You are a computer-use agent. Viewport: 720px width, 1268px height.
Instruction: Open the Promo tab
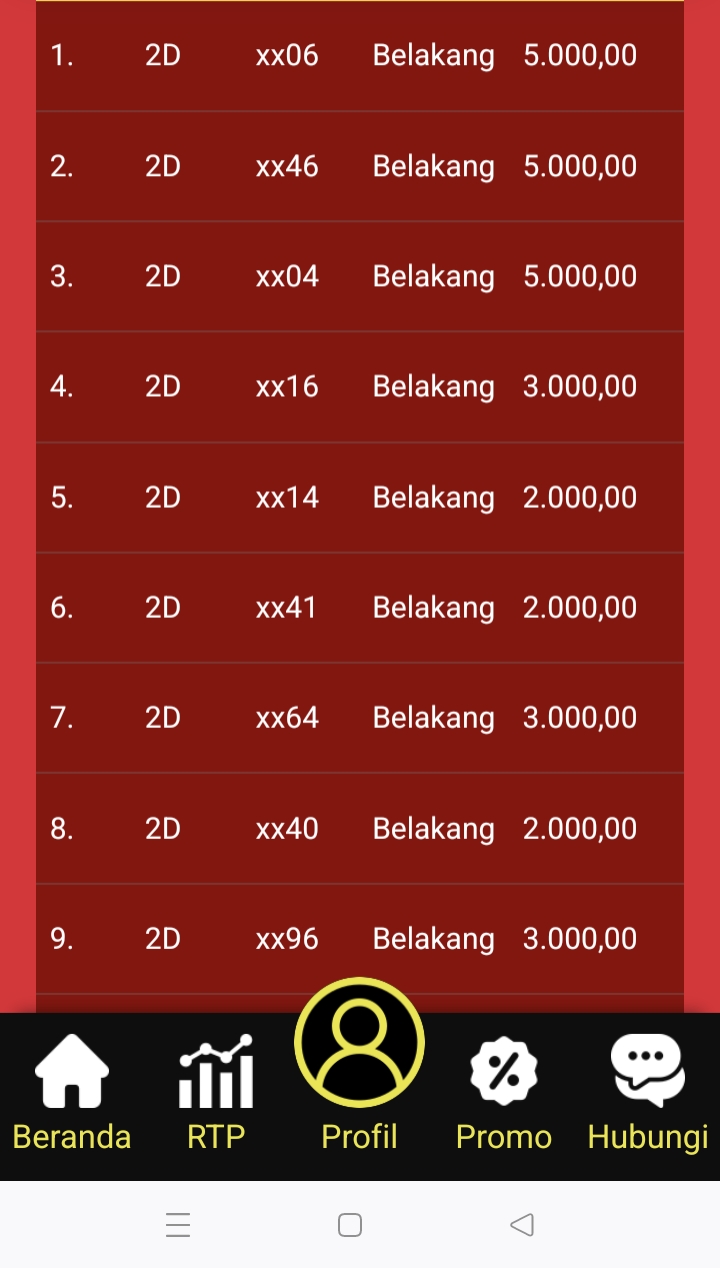[504, 1094]
